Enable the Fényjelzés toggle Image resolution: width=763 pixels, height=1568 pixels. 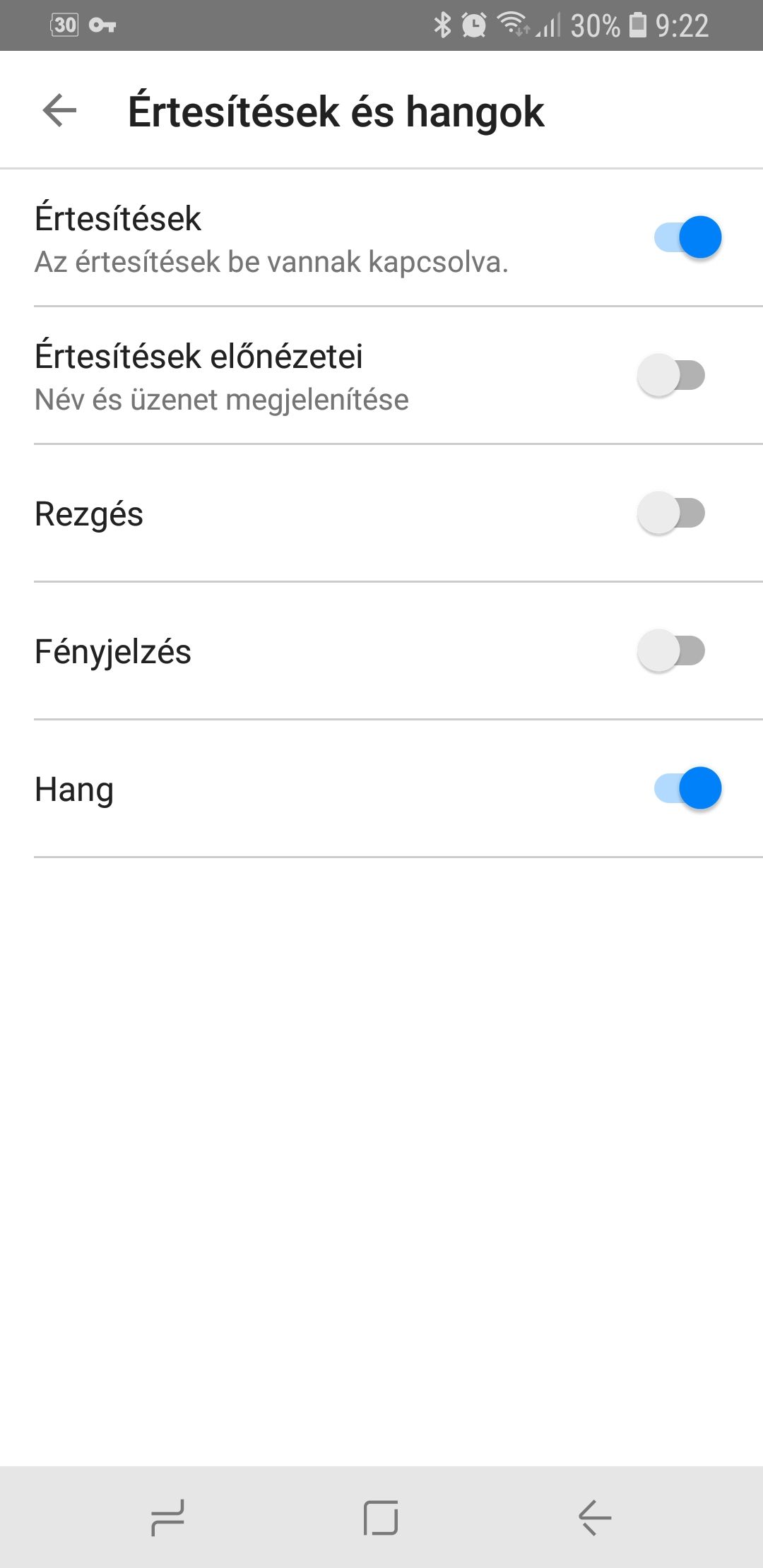point(671,651)
